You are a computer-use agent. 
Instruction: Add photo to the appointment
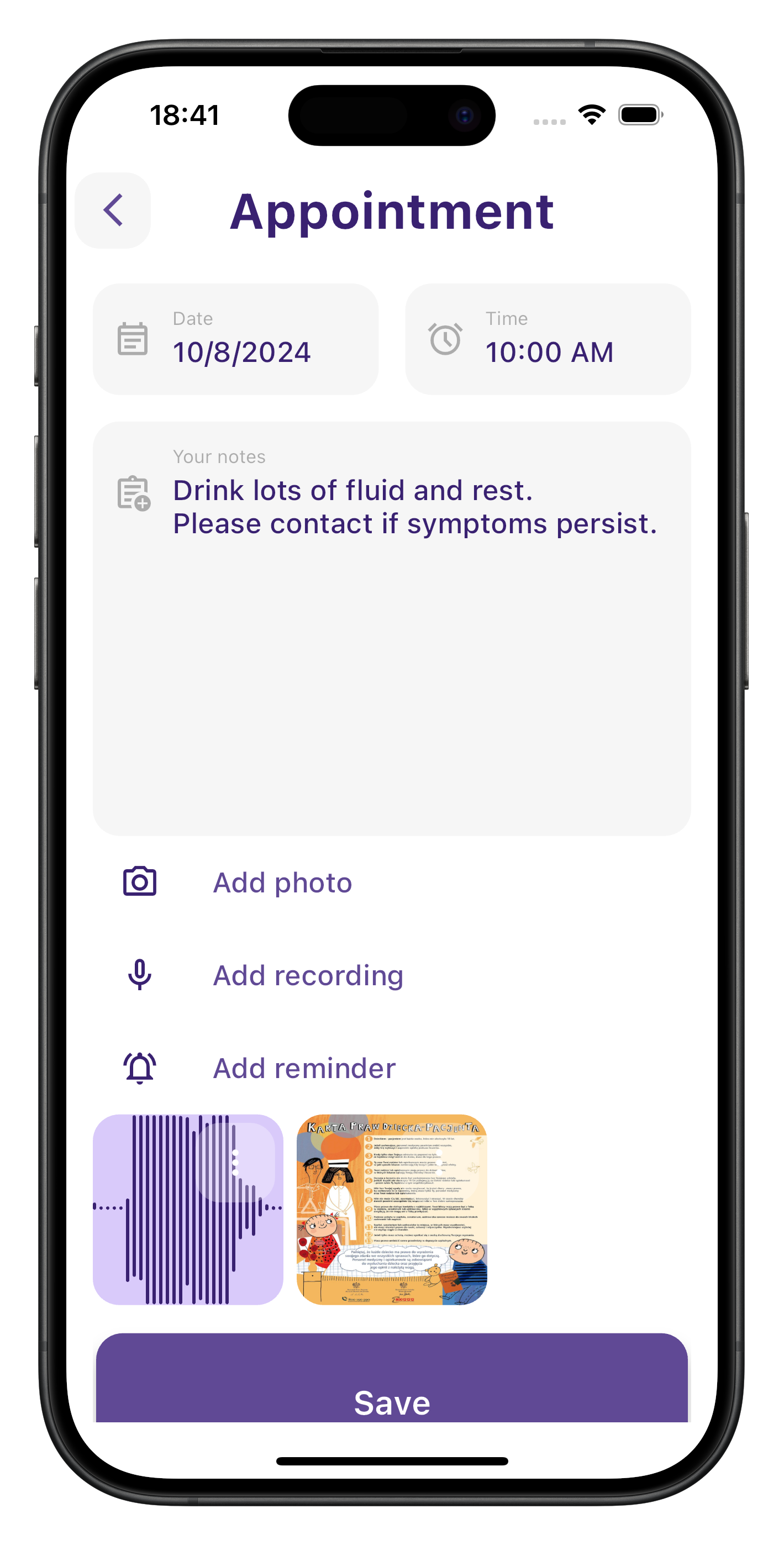[x=282, y=883]
